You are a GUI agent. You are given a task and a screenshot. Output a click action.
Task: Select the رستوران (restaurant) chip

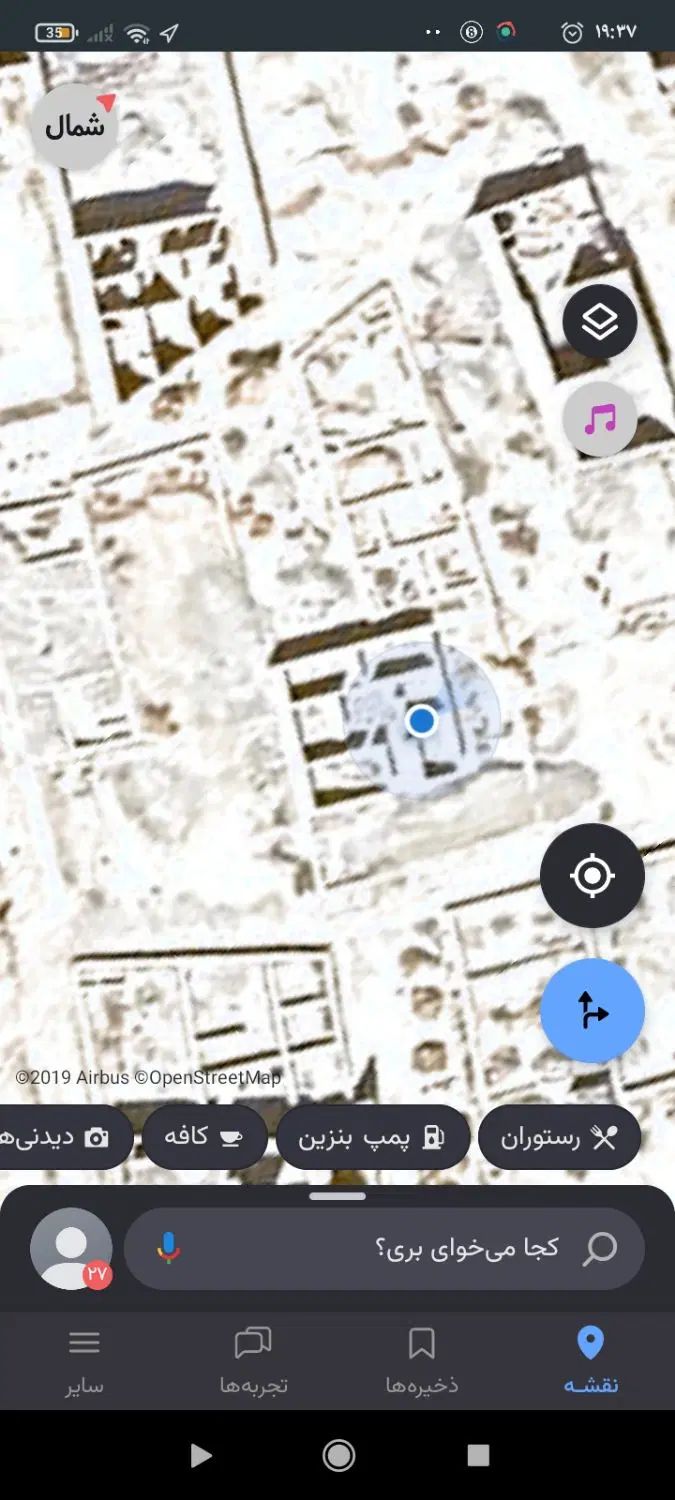(559, 1137)
